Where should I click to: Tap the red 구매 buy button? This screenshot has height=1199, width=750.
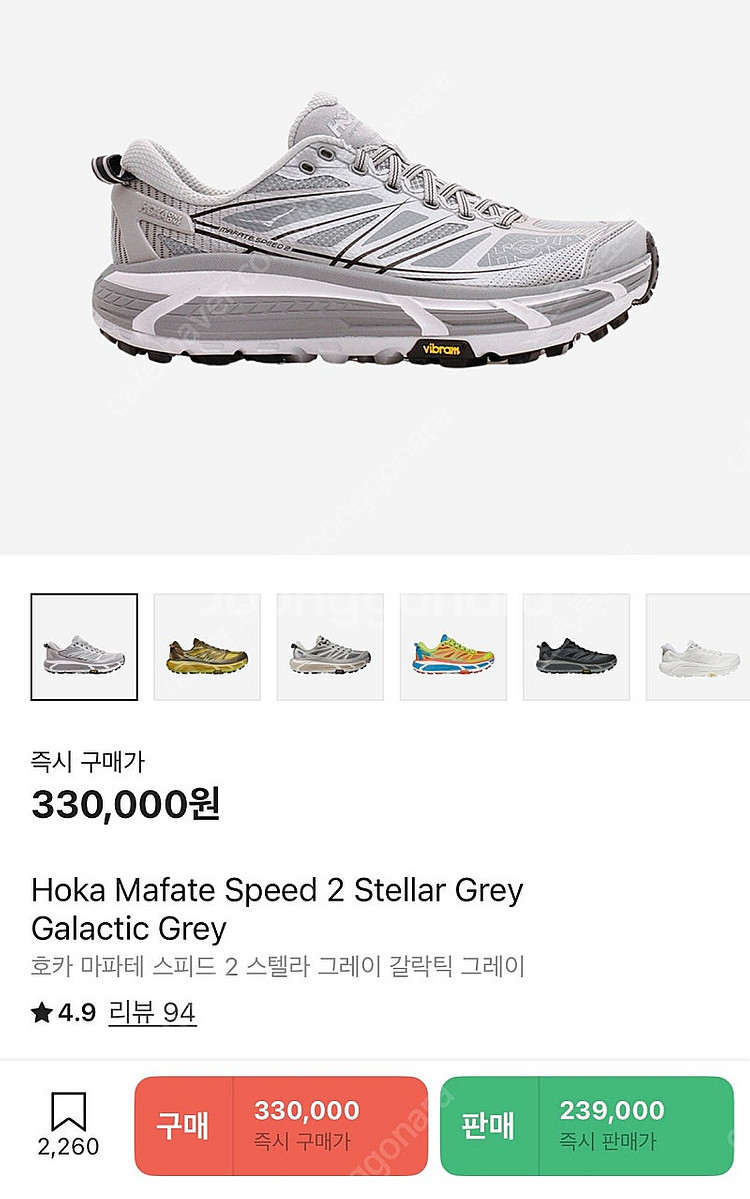[281, 1125]
